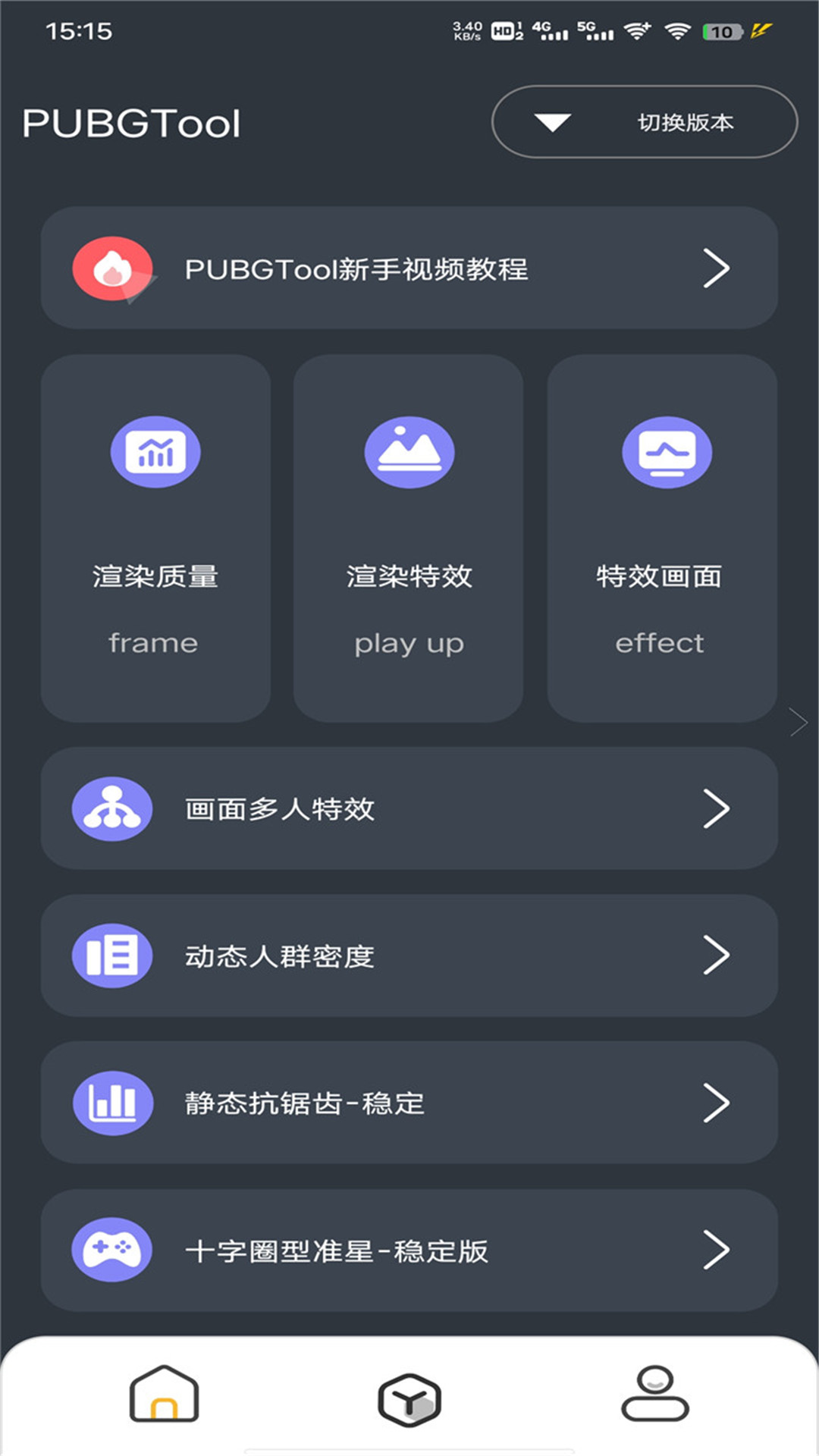This screenshot has width=819, height=1456.
Task: Toggle the 渲染特效 play up card
Action: pyautogui.click(x=409, y=538)
